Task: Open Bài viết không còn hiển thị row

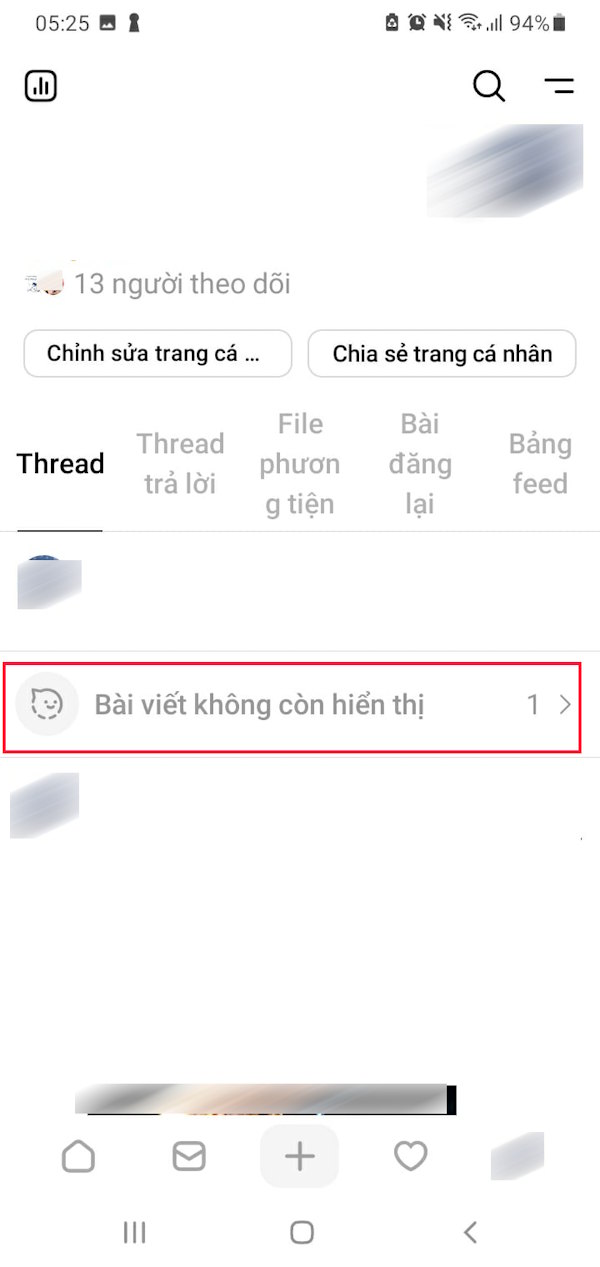Action: (292, 705)
